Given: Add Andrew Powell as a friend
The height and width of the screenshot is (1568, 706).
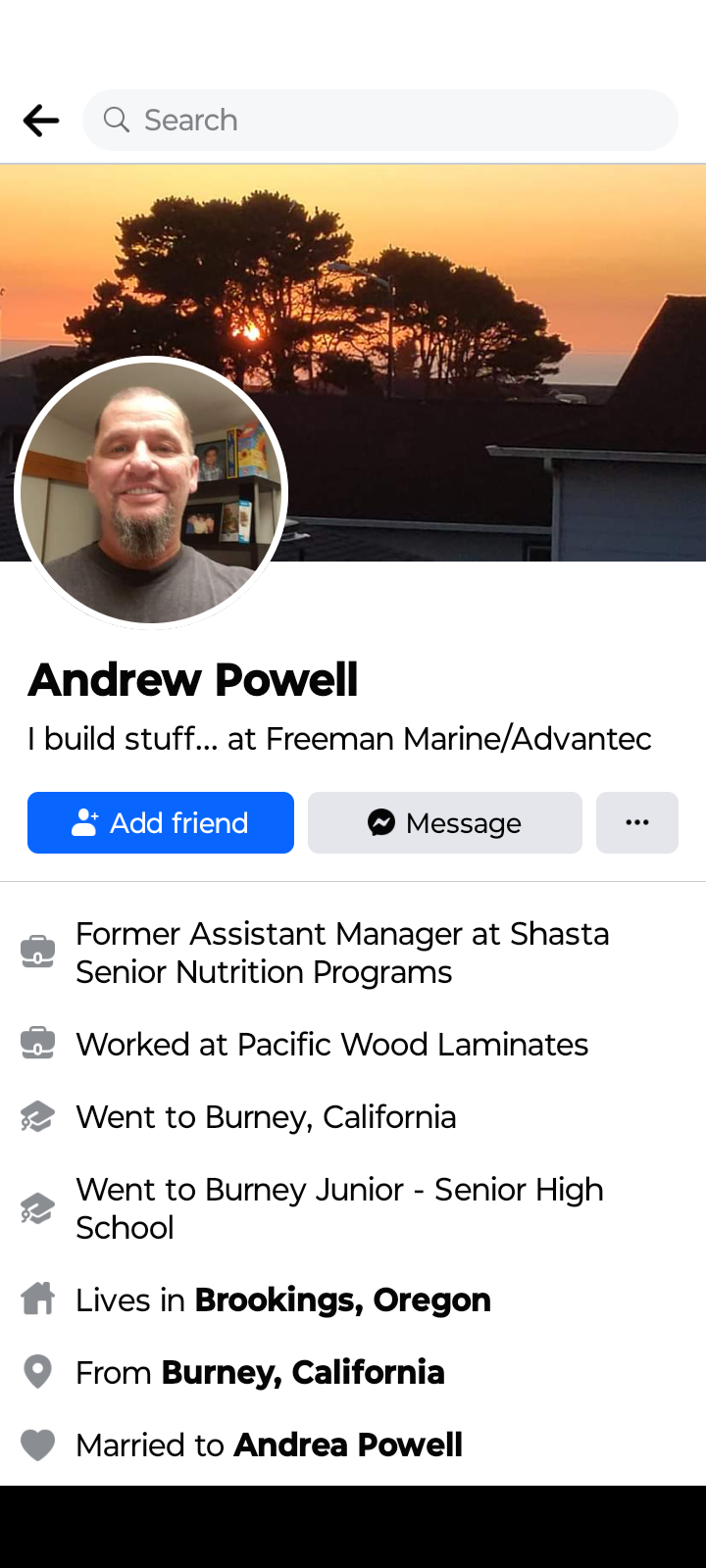Looking at the screenshot, I should point(161,823).
